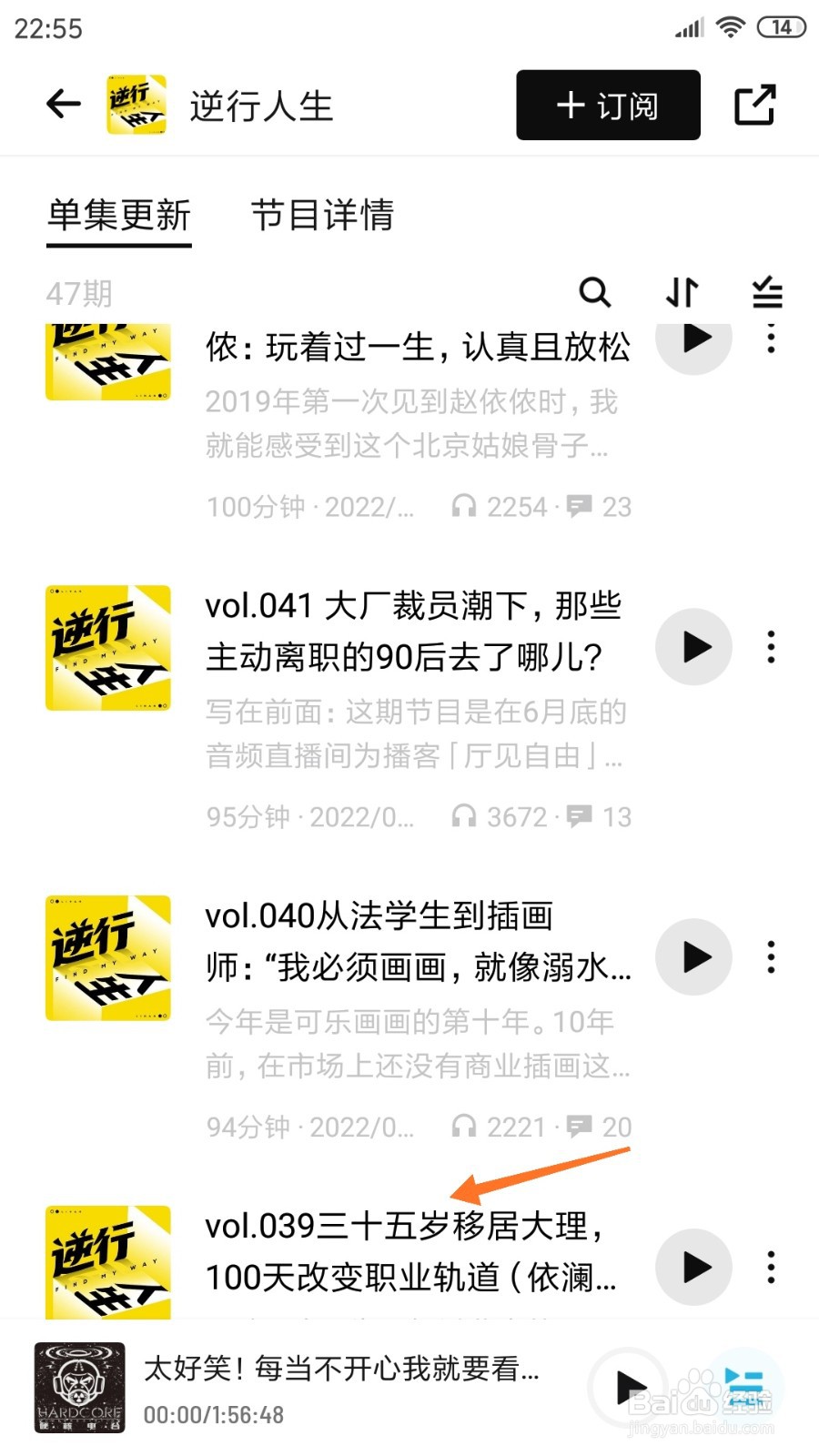This screenshot has height=1456, width=819.
Task: Open the three-dot menu for vol.040 episode
Action: (770, 957)
